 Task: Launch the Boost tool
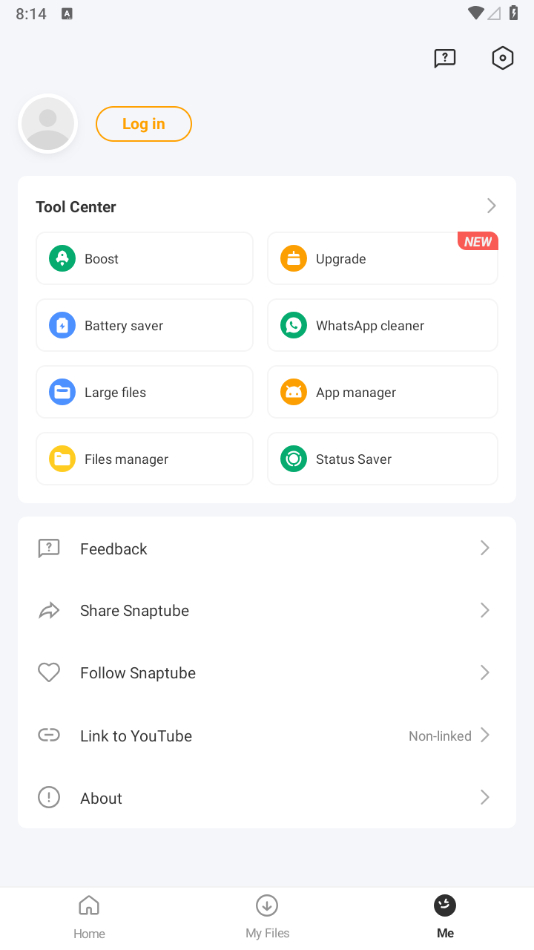[144, 259]
